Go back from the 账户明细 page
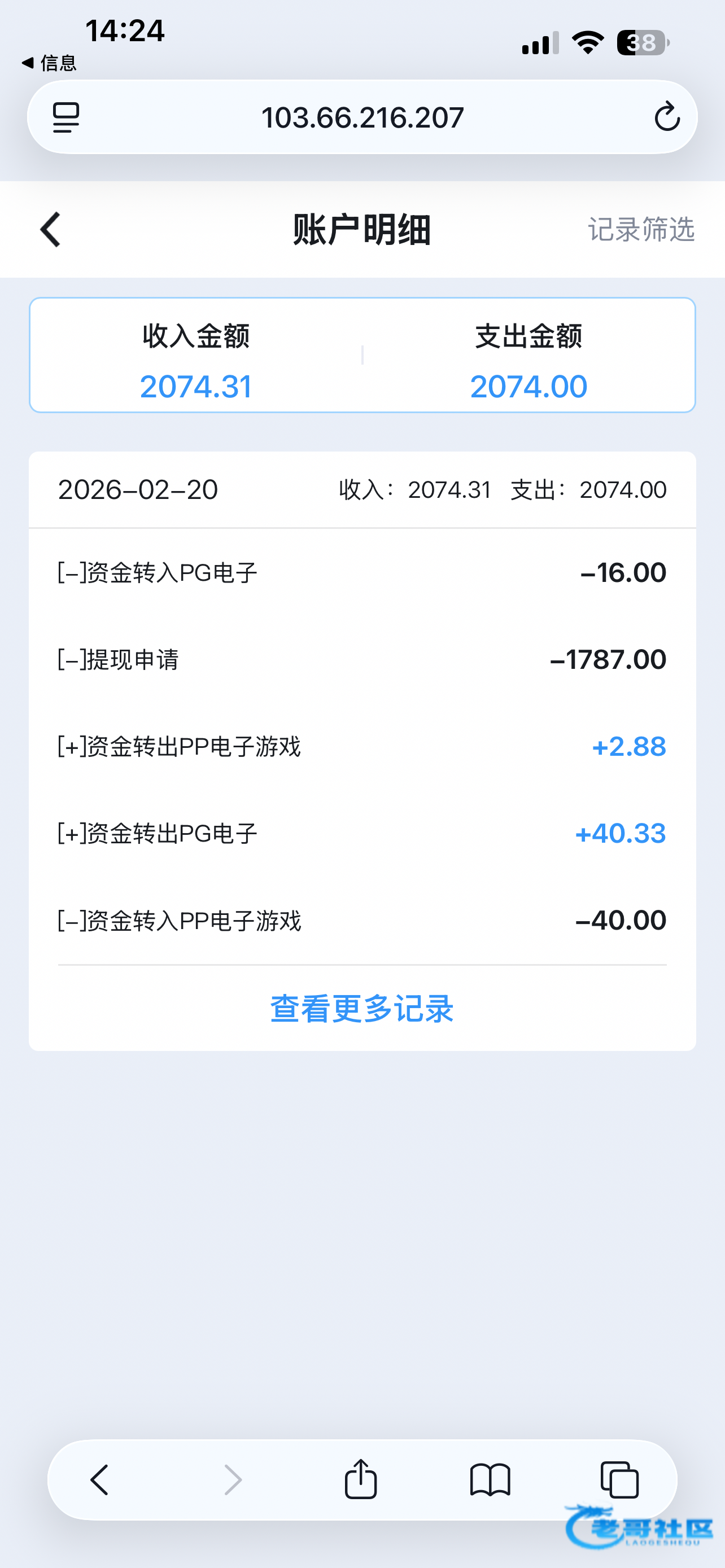This screenshot has width=725, height=1568. pos(50,230)
